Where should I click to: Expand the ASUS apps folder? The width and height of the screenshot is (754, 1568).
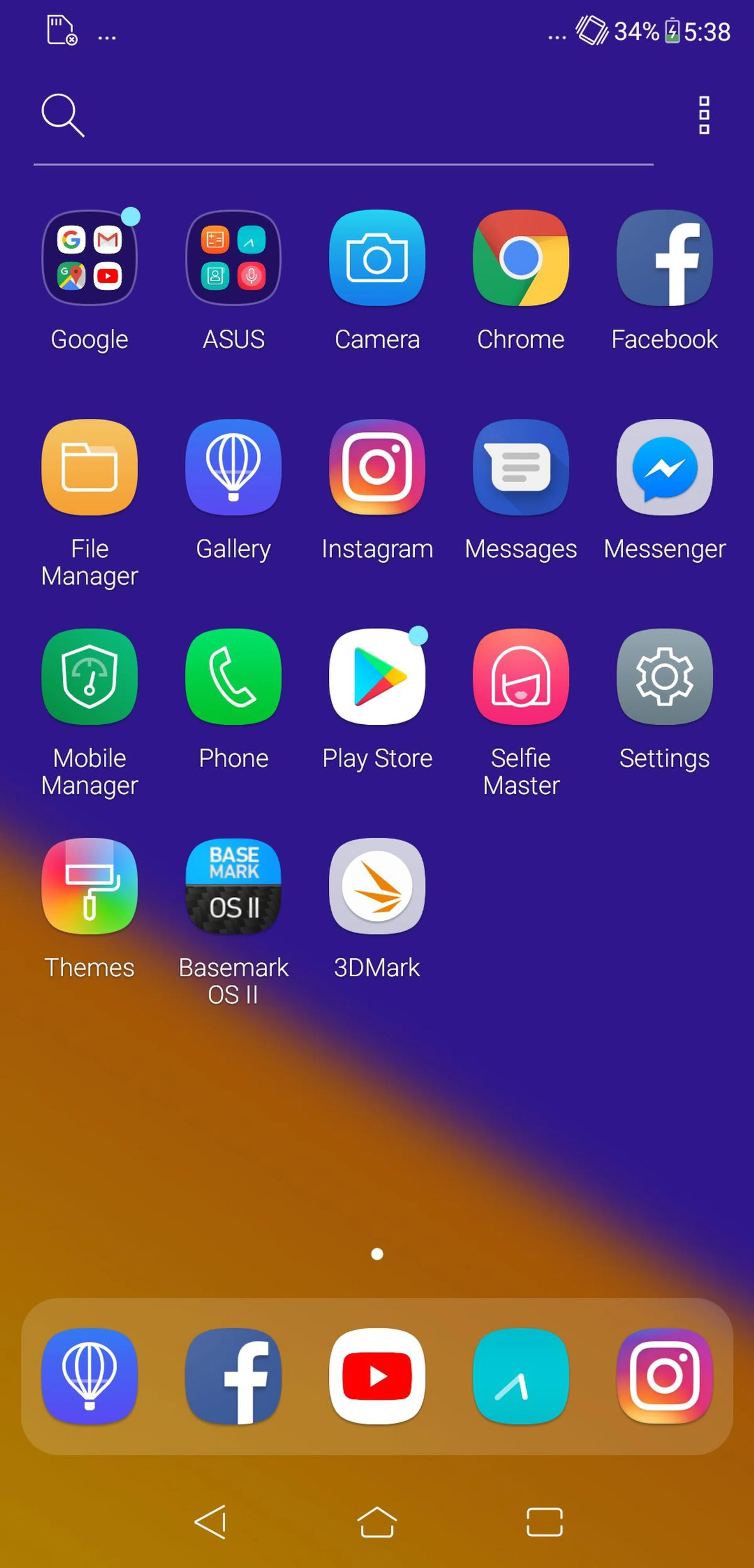click(233, 258)
